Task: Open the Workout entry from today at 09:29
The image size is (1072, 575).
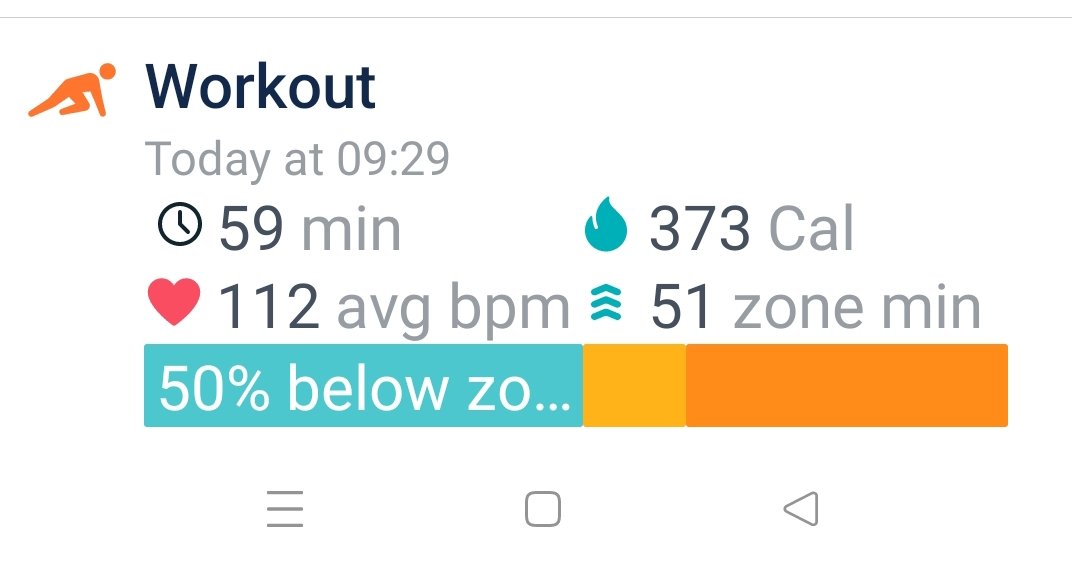Action: pyautogui.click(x=261, y=89)
